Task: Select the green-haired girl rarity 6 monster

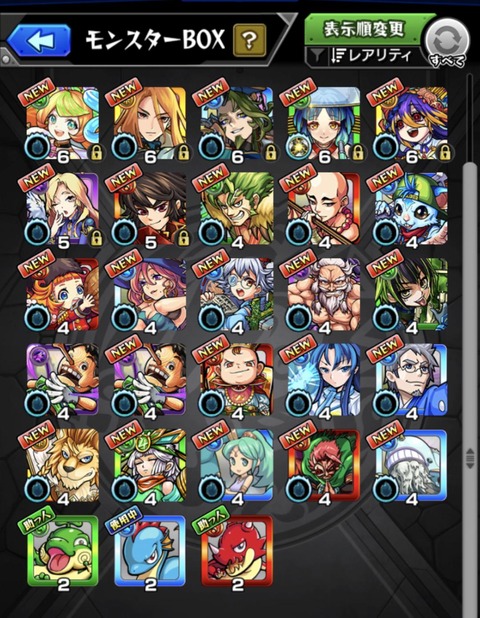Action: tap(62, 123)
